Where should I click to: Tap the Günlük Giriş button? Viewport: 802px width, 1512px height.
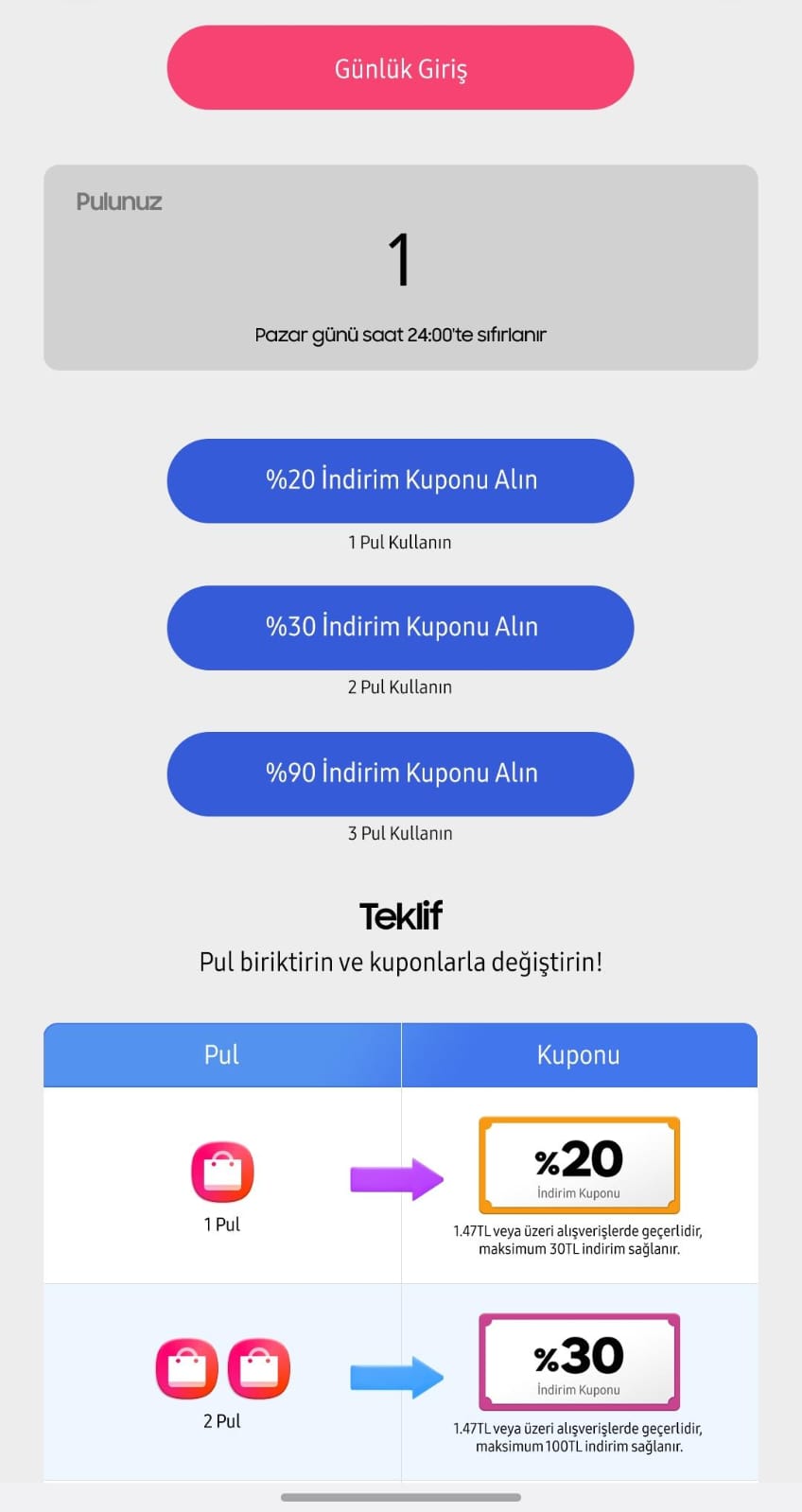(x=400, y=68)
